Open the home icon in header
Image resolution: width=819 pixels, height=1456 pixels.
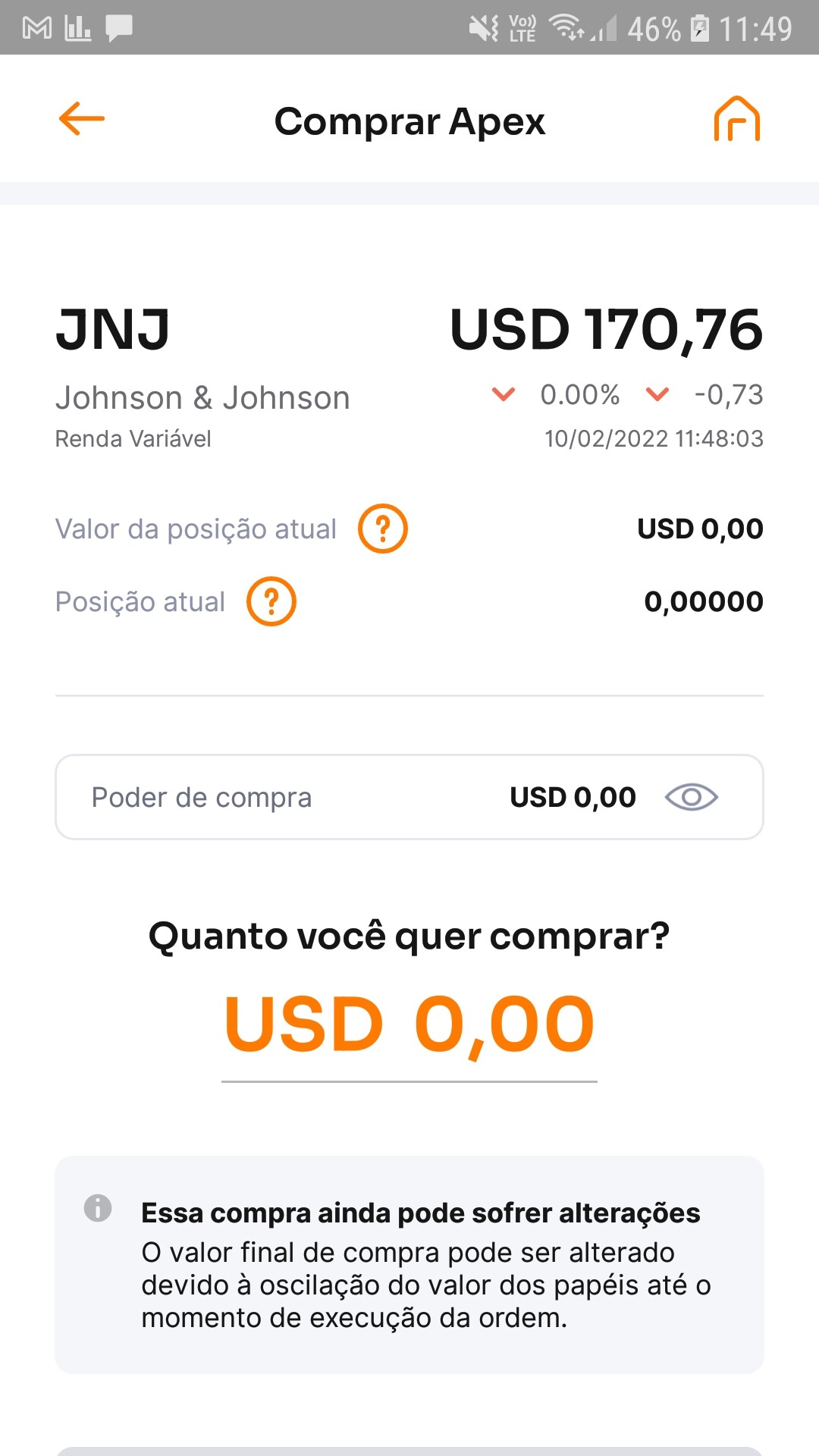pos(736,118)
